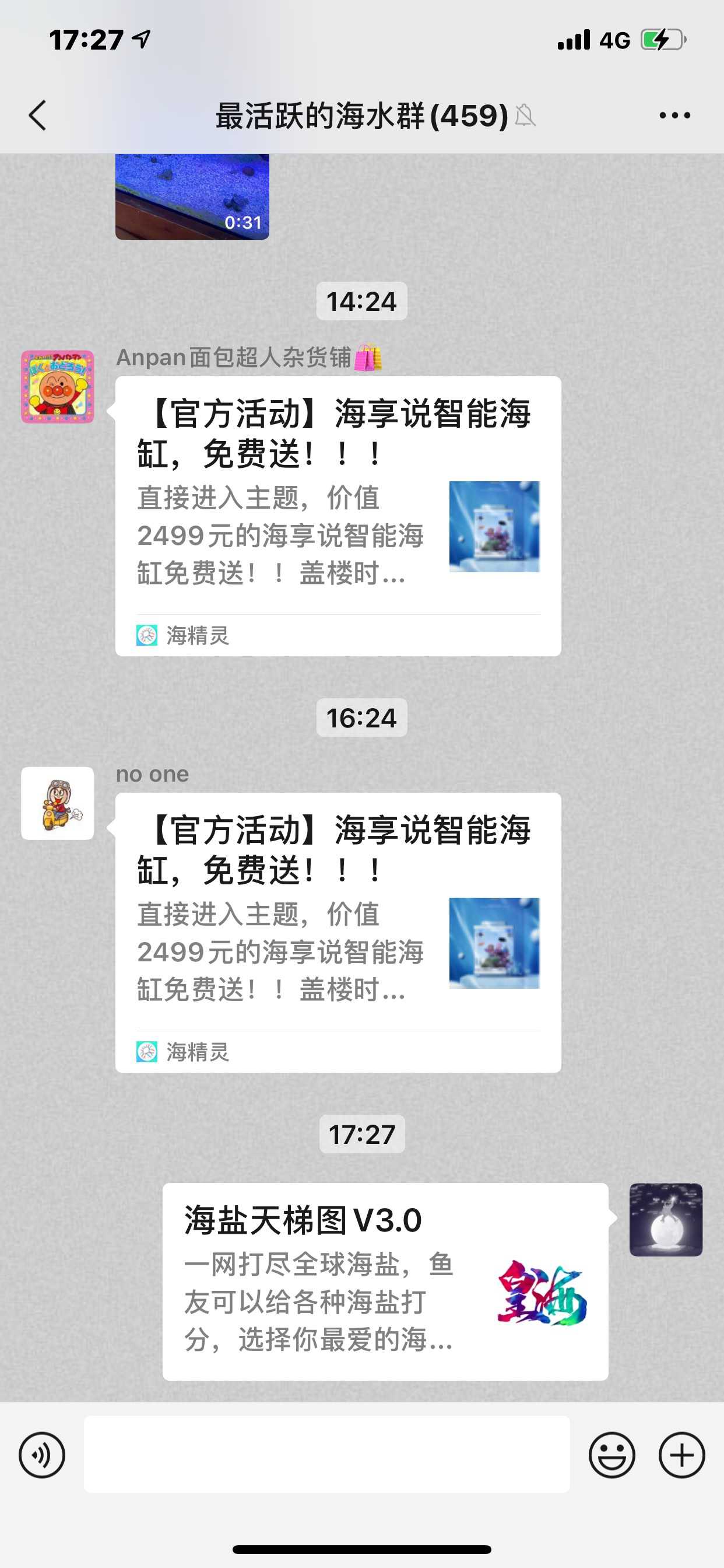The image size is (724, 1568).
Task: Switch to voice message input
Action: (42, 1455)
